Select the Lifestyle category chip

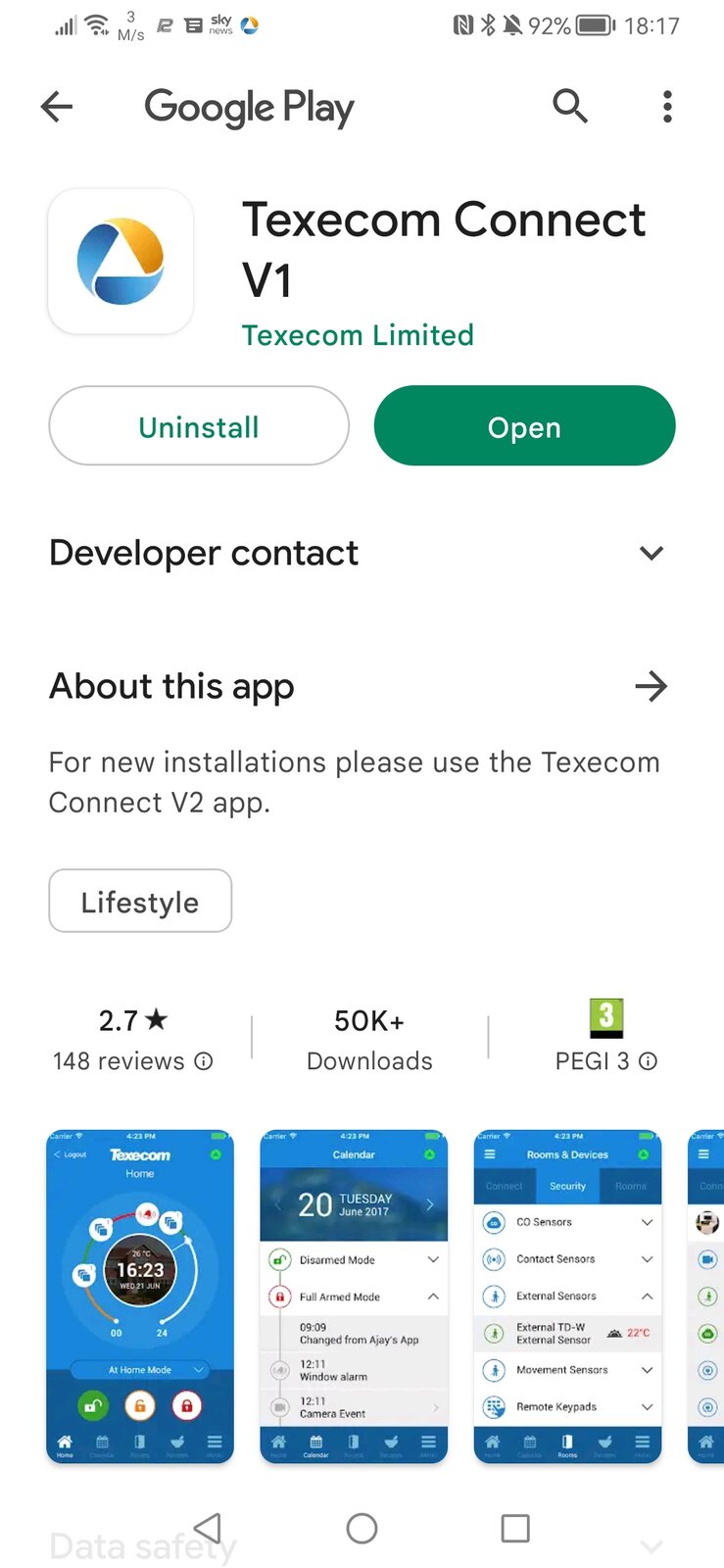pyautogui.click(x=140, y=902)
